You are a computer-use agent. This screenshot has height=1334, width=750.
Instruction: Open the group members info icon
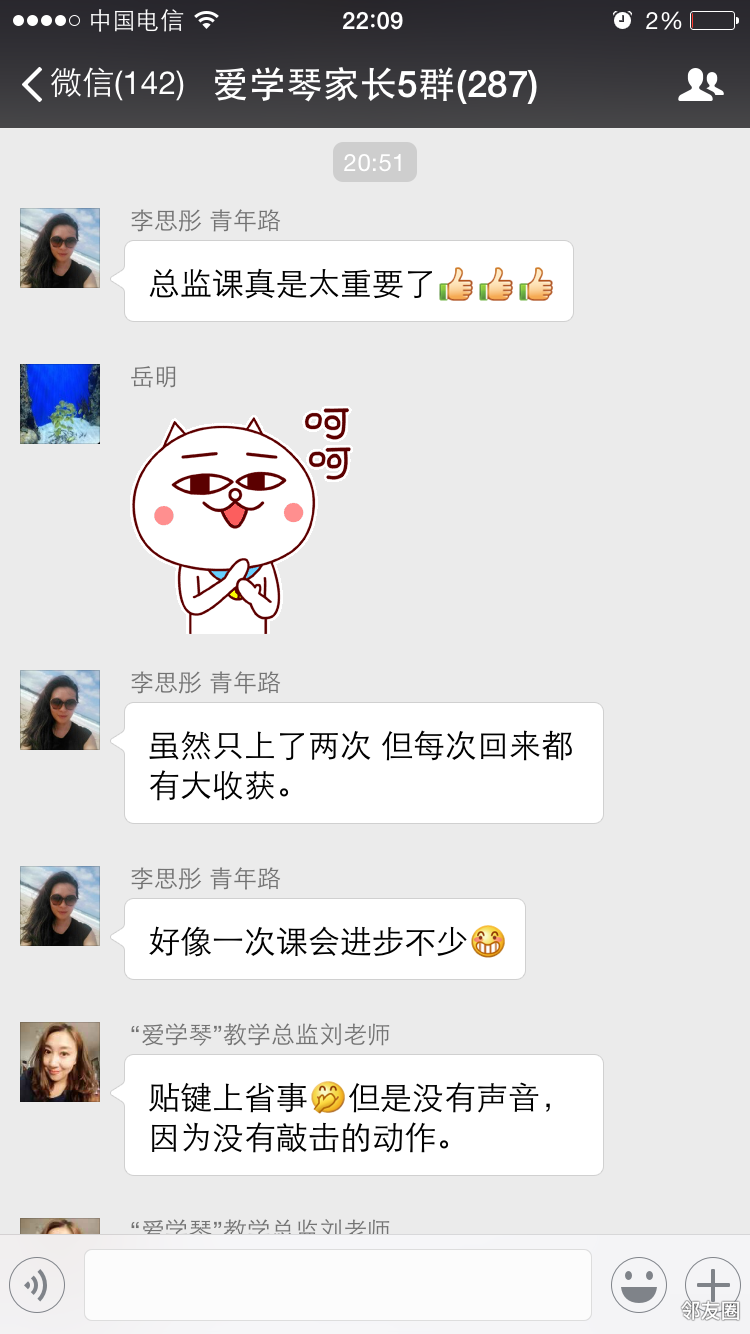(x=700, y=85)
